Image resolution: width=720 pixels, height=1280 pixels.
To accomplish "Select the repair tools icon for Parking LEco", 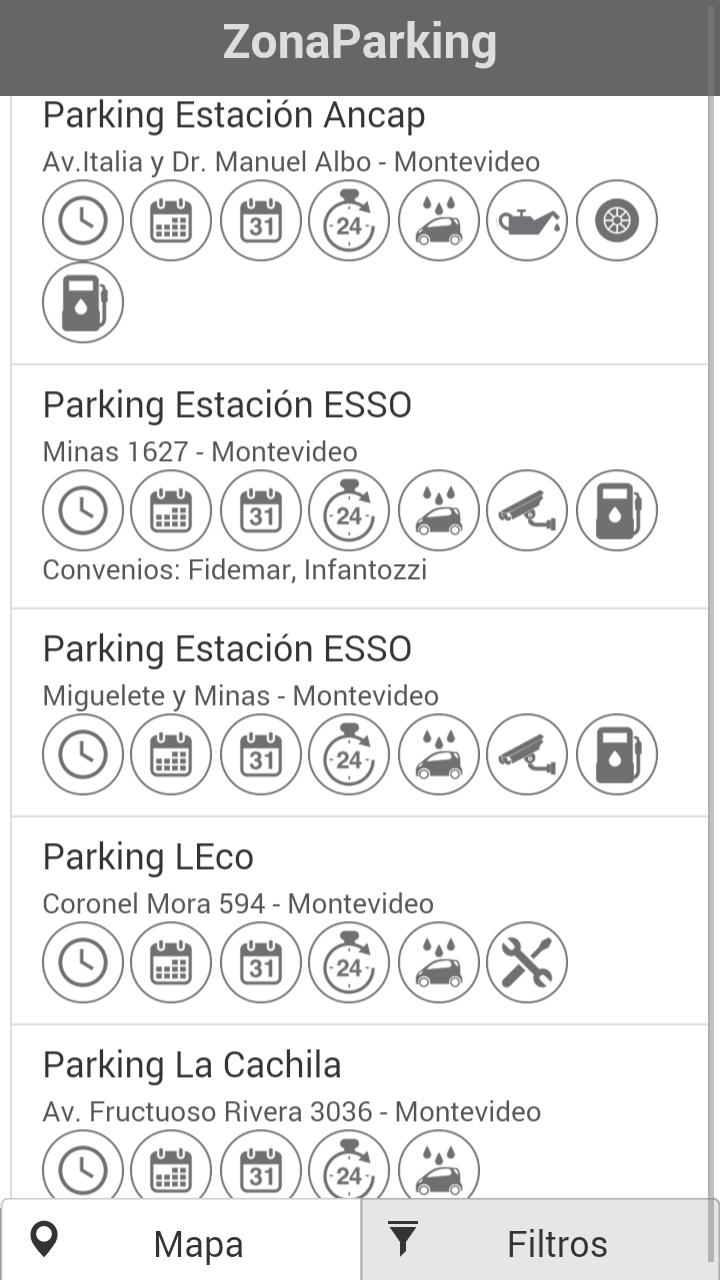I will pyautogui.click(x=527, y=962).
